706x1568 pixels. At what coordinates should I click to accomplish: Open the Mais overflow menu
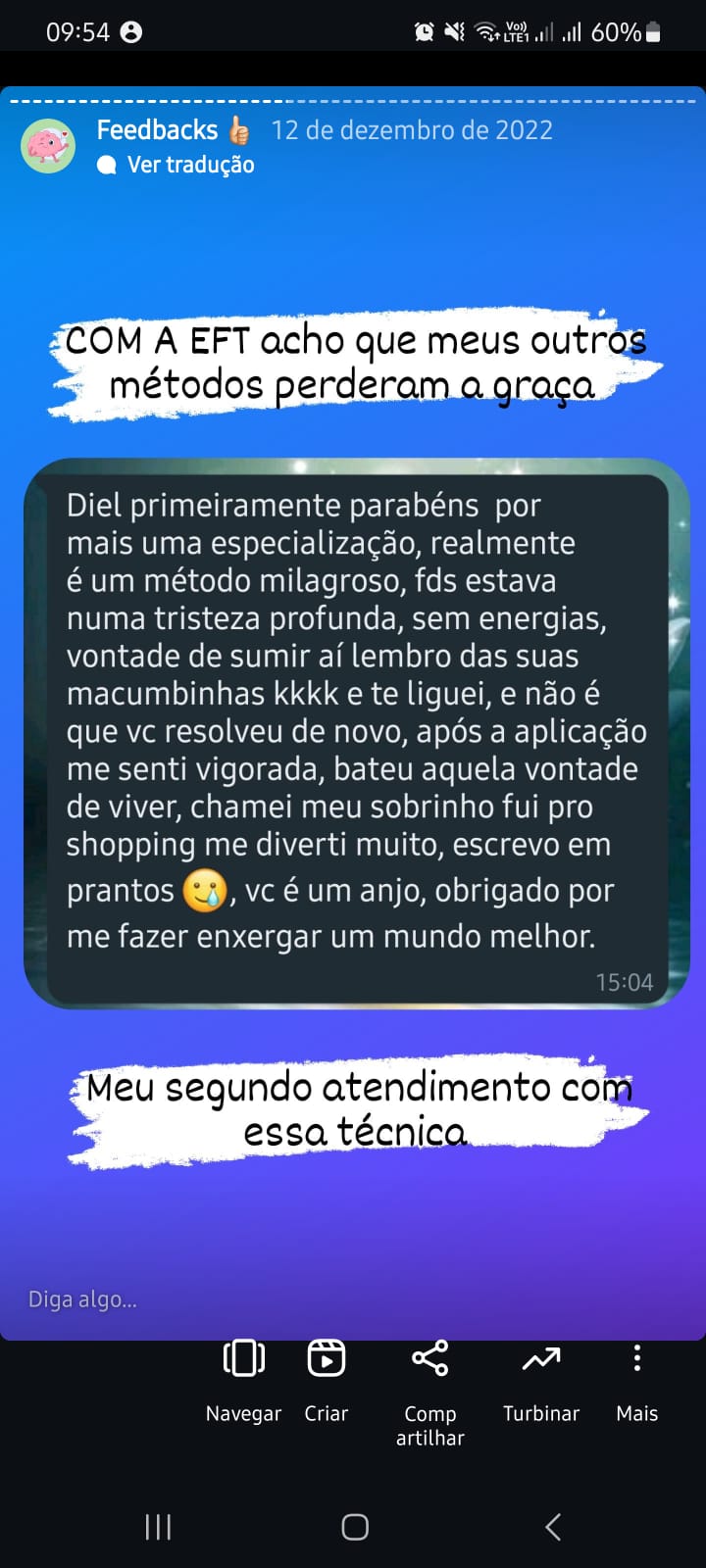point(636,1380)
